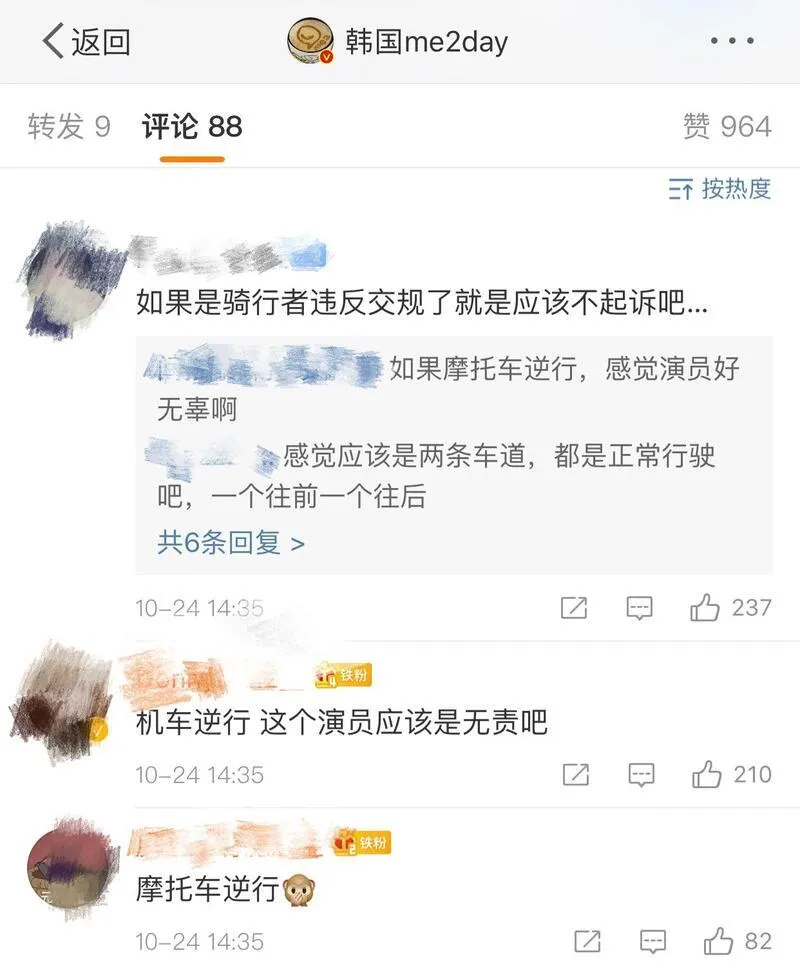Open the three-dot overflow menu
This screenshot has height=973, width=800.
pos(731,42)
